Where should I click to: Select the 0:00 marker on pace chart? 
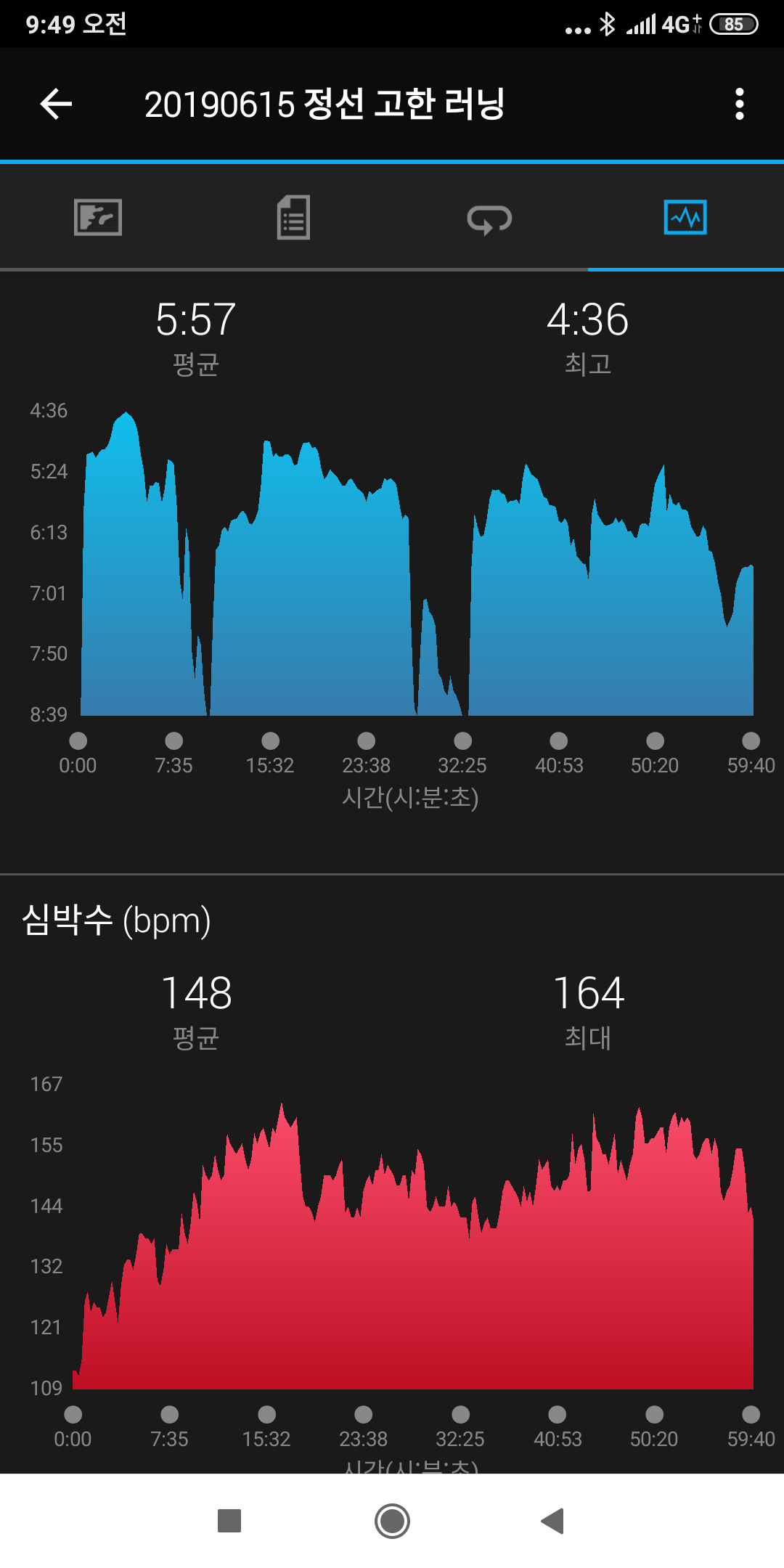click(x=79, y=740)
